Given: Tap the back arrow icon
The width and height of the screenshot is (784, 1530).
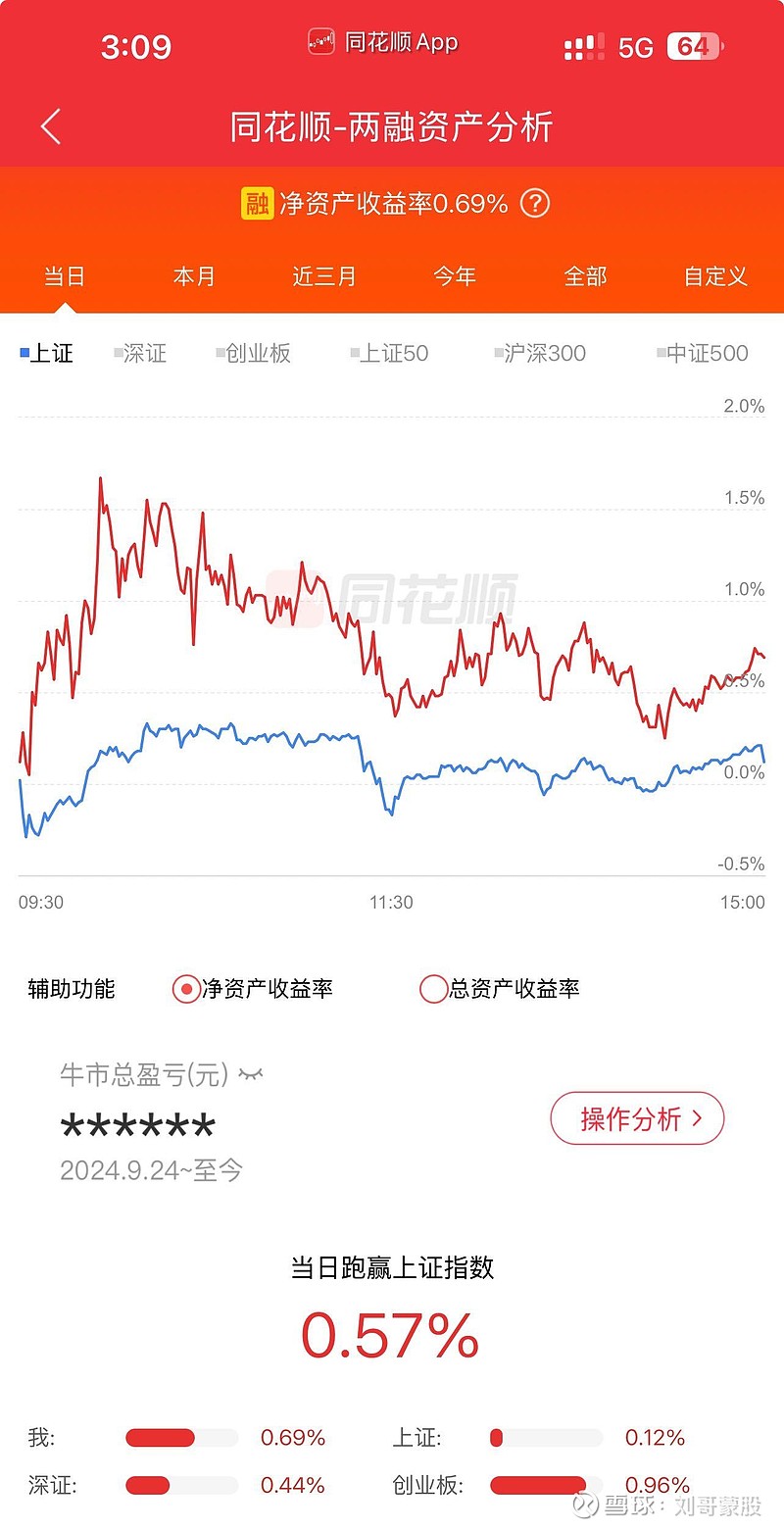Looking at the screenshot, I should pyautogui.click(x=50, y=126).
